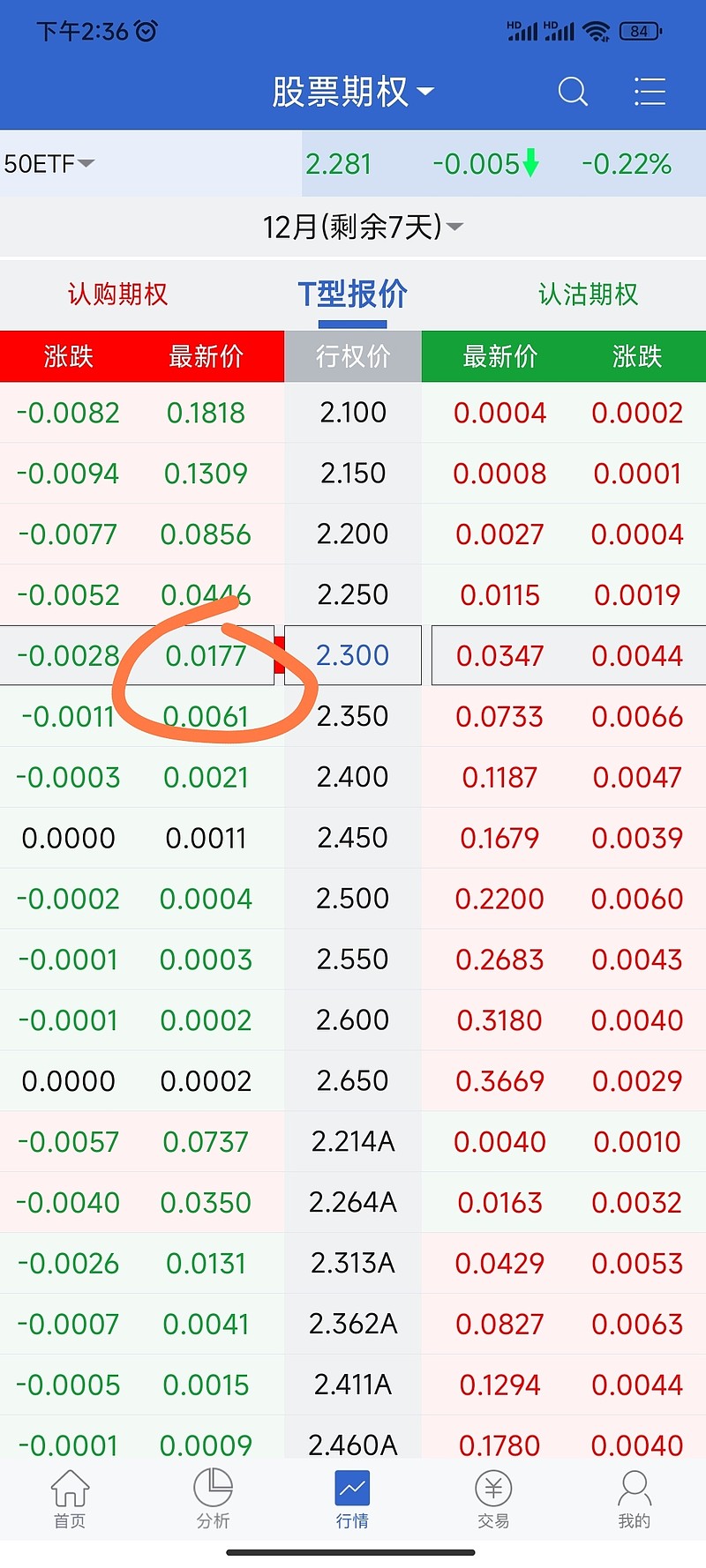Open the call option priced 0.0061 at strike 2.350

pyautogui.click(x=142, y=716)
